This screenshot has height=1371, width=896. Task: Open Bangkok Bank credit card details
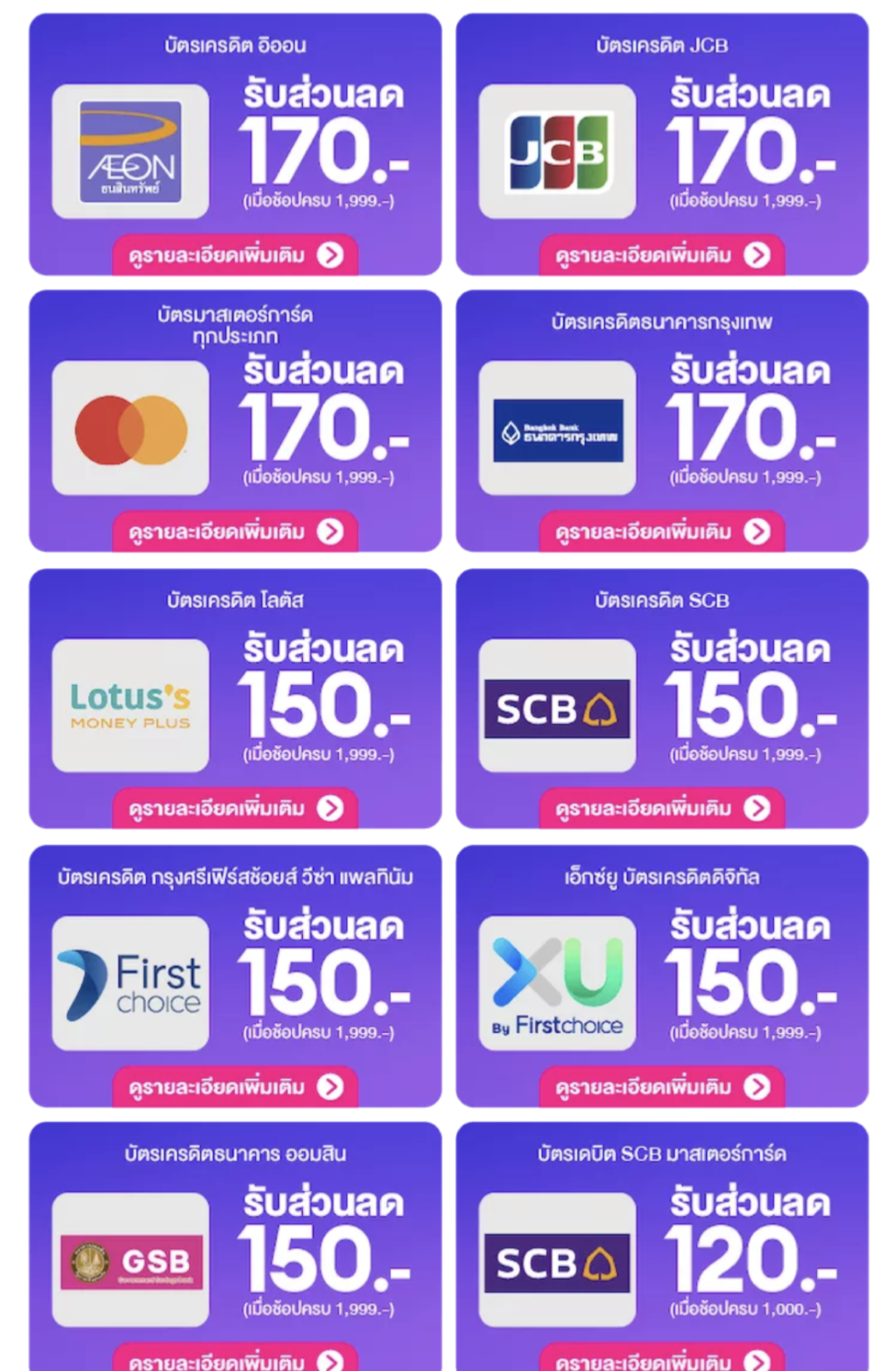pos(661,532)
